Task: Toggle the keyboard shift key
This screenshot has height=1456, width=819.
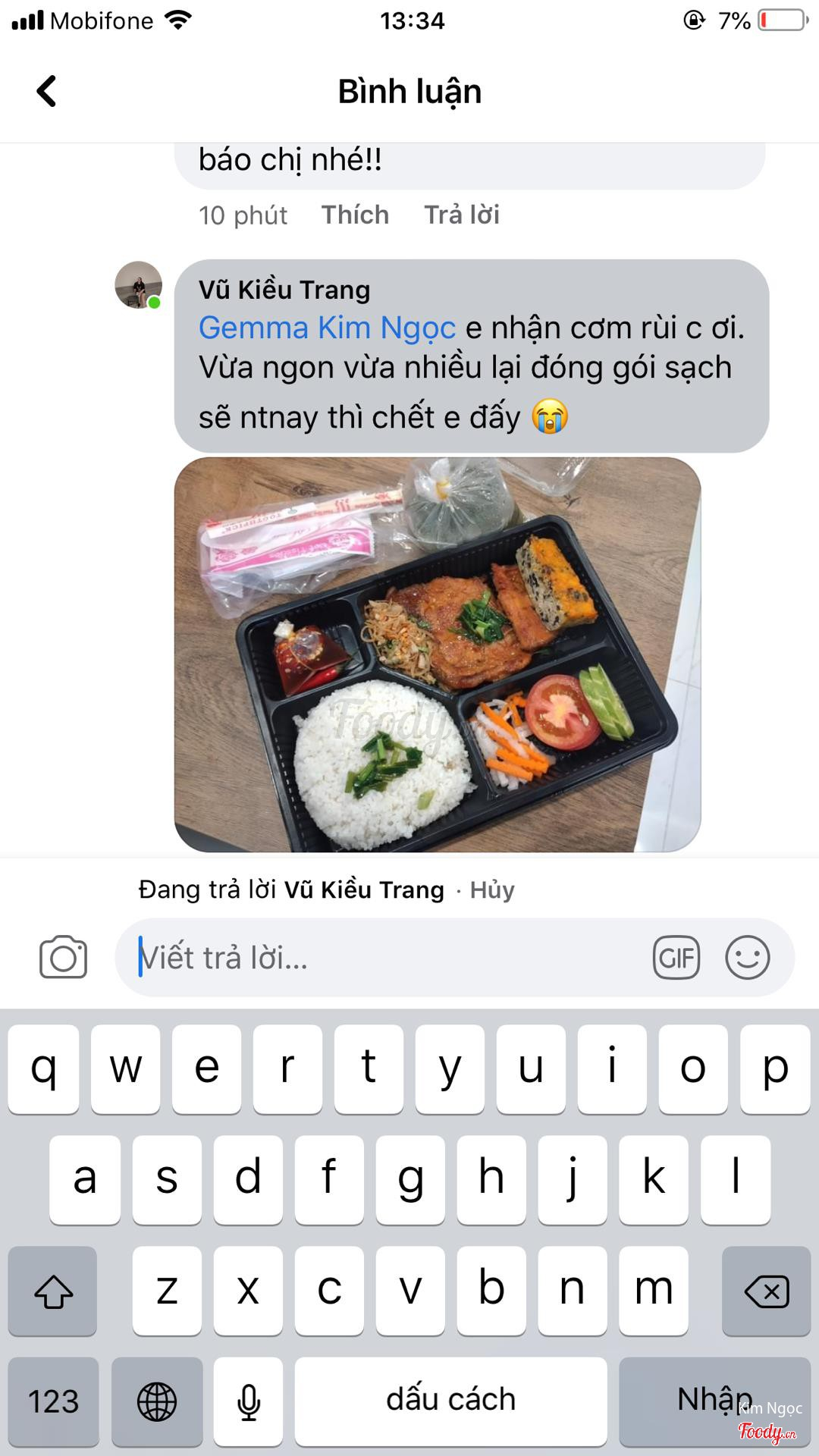Action: pyautogui.click(x=53, y=1291)
